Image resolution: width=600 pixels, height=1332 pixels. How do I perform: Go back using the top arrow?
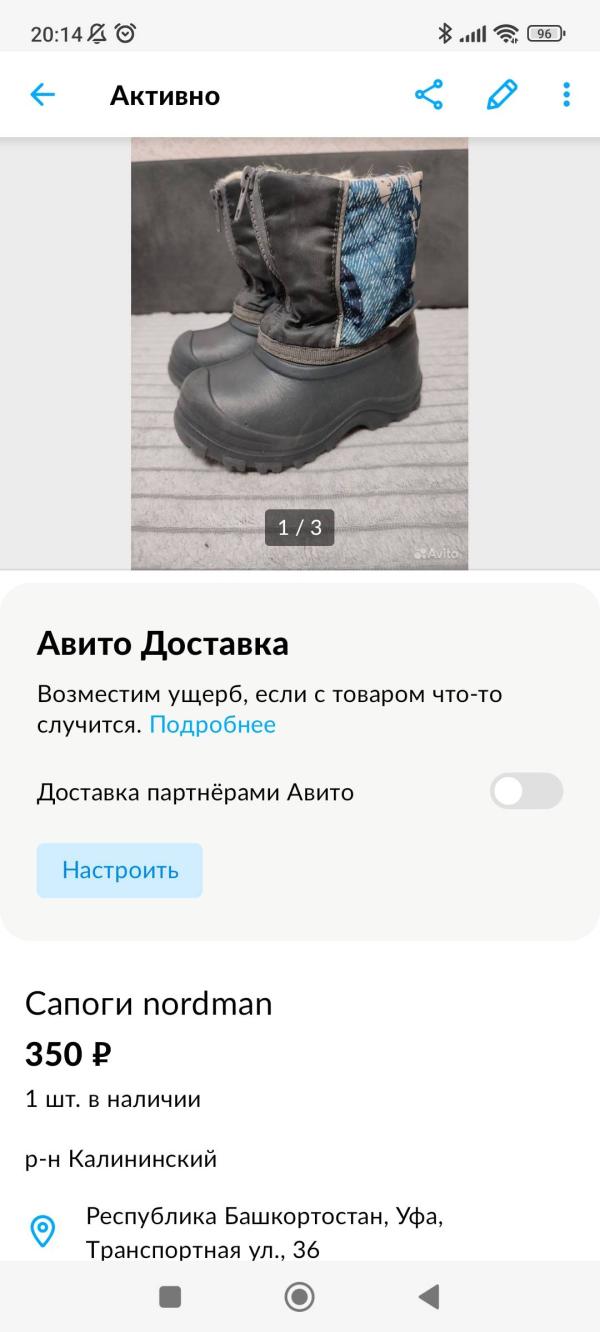[x=43, y=95]
